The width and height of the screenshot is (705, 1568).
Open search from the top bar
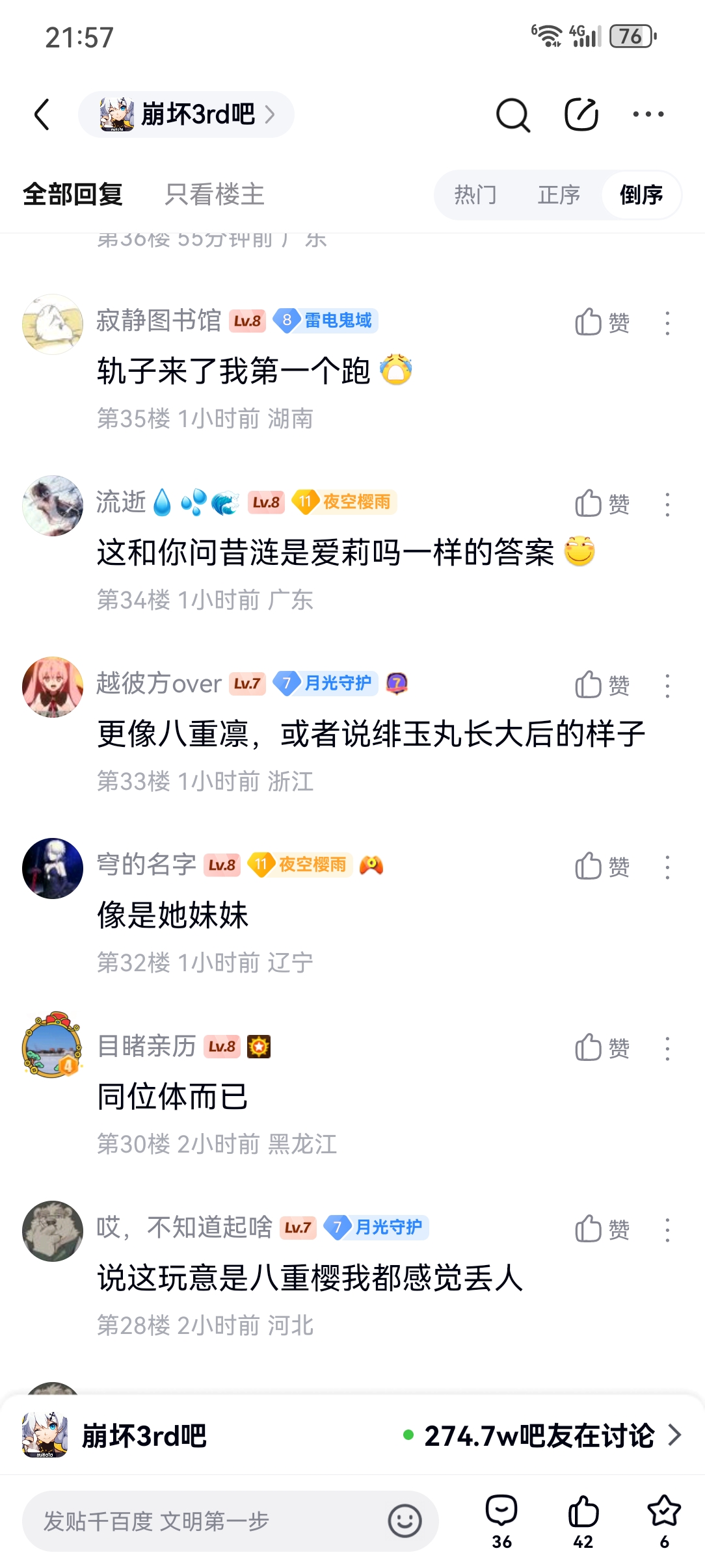(512, 115)
